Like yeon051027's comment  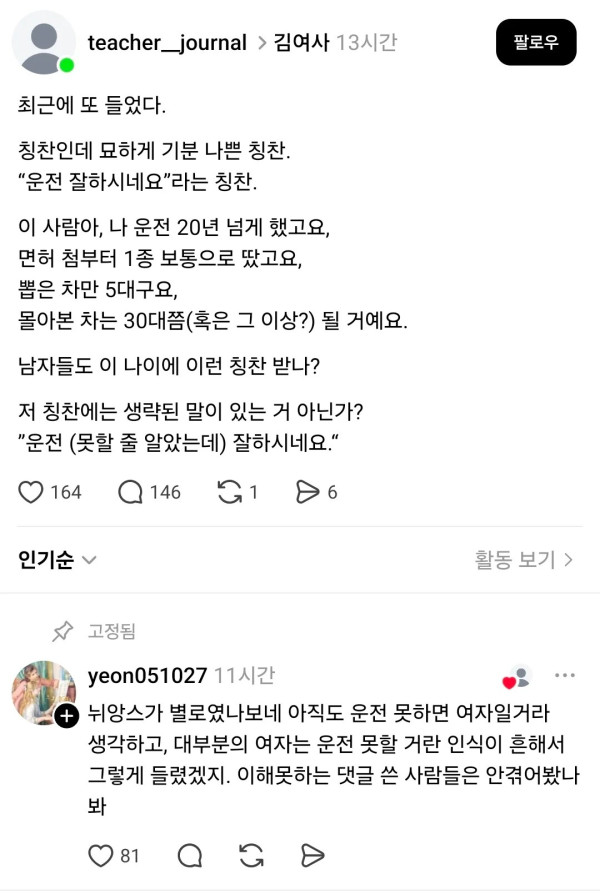click(x=101, y=855)
